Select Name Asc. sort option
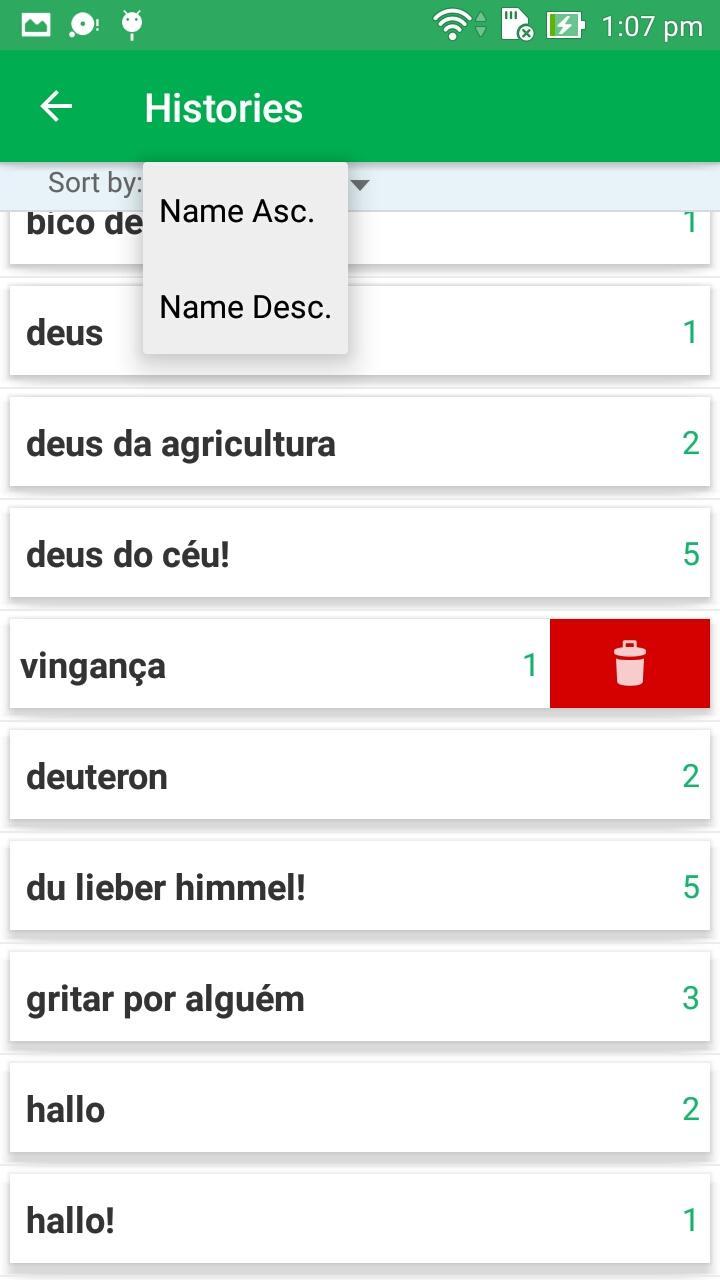This screenshot has width=720, height=1280. click(x=245, y=211)
